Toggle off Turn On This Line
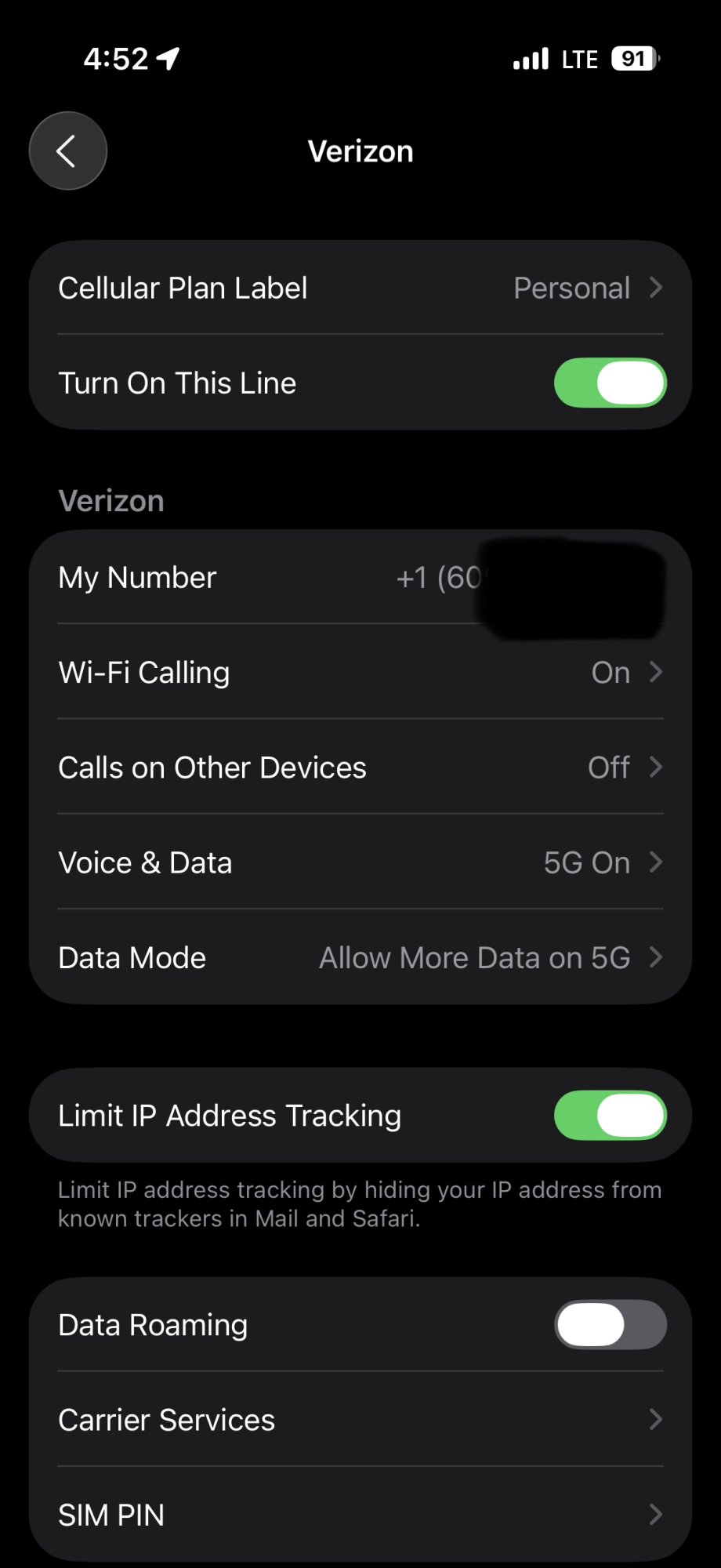Image resolution: width=721 pixels, height=1568 pixels. [610, 383]
